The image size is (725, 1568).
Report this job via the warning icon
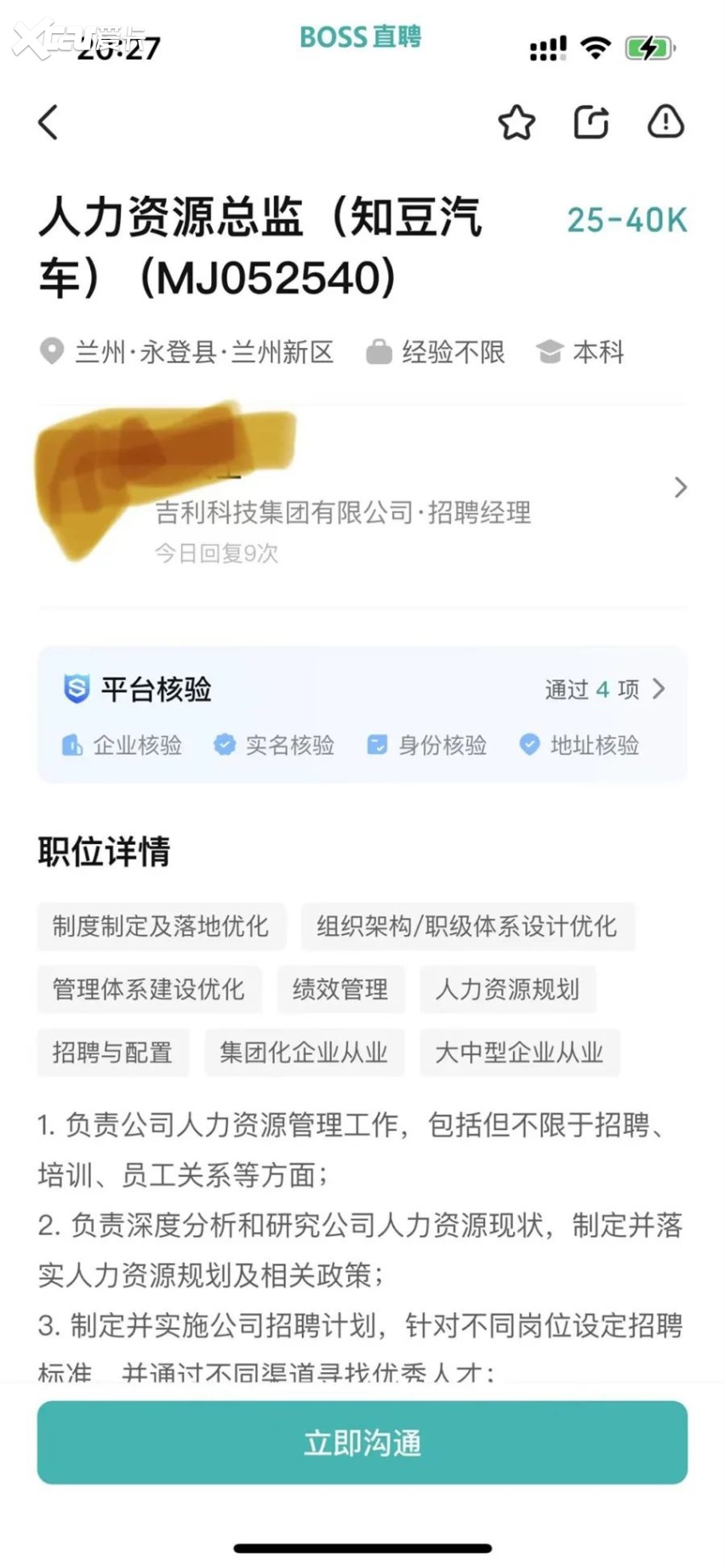point(665,123)
